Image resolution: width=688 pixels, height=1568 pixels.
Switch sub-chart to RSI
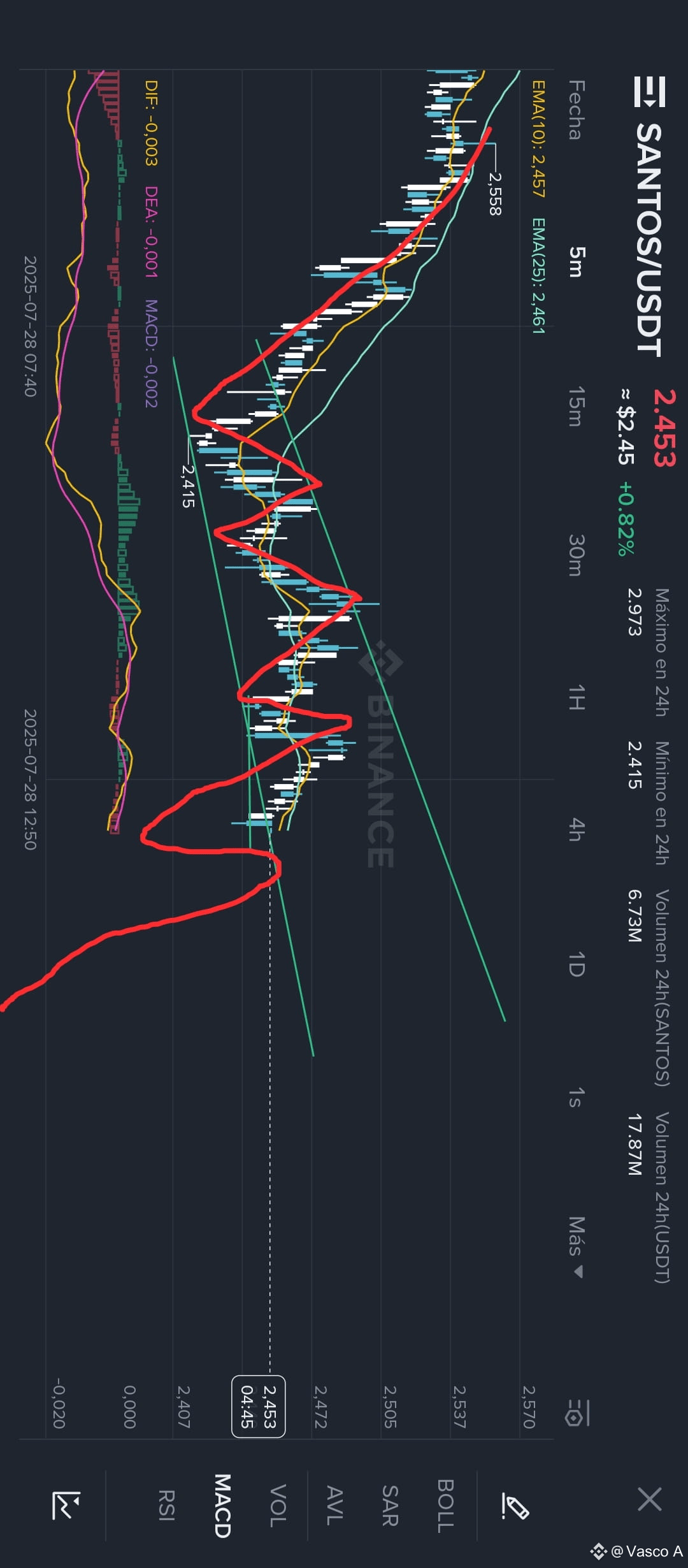[x=166, y=1505]
